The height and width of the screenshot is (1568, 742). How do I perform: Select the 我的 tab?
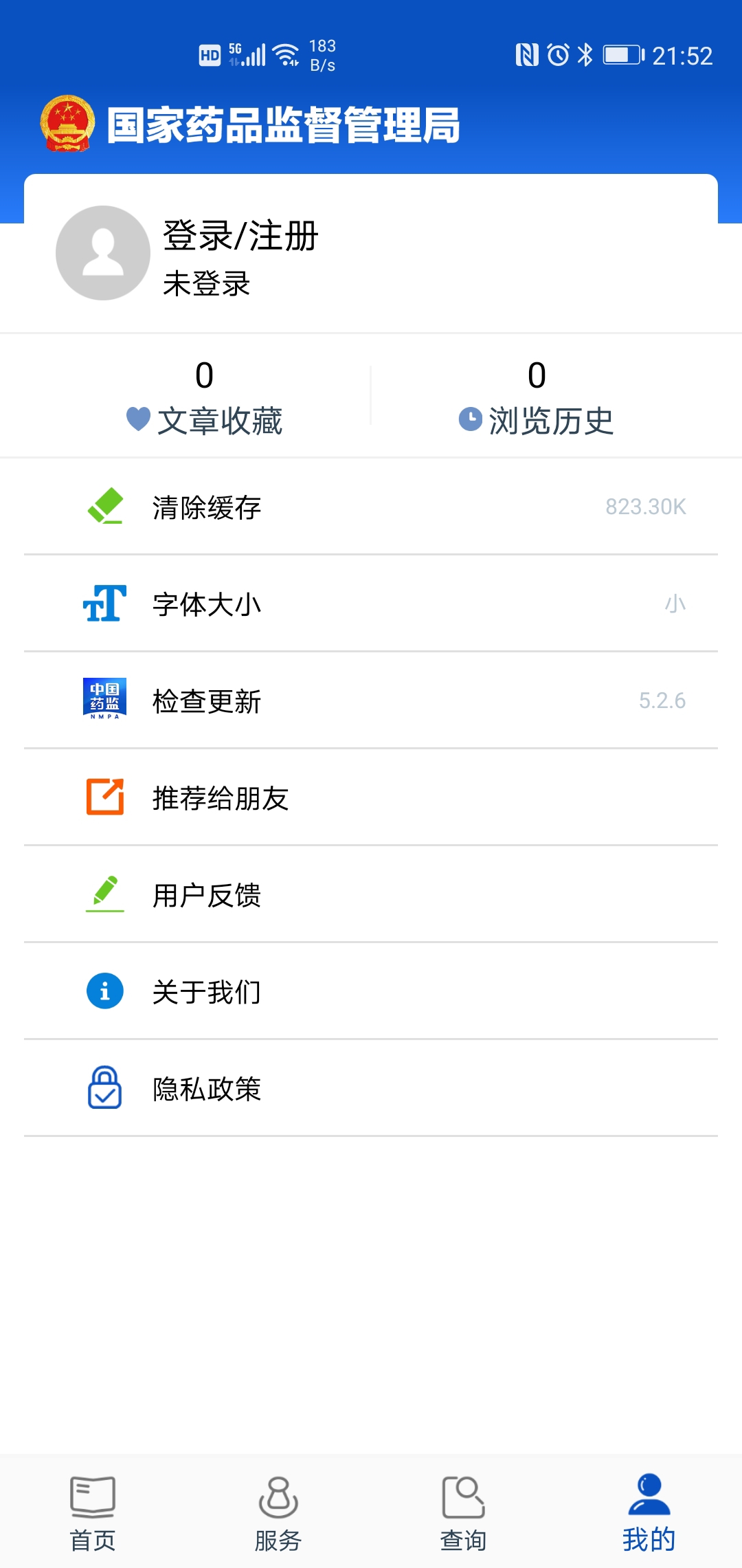coord(648,1512)
